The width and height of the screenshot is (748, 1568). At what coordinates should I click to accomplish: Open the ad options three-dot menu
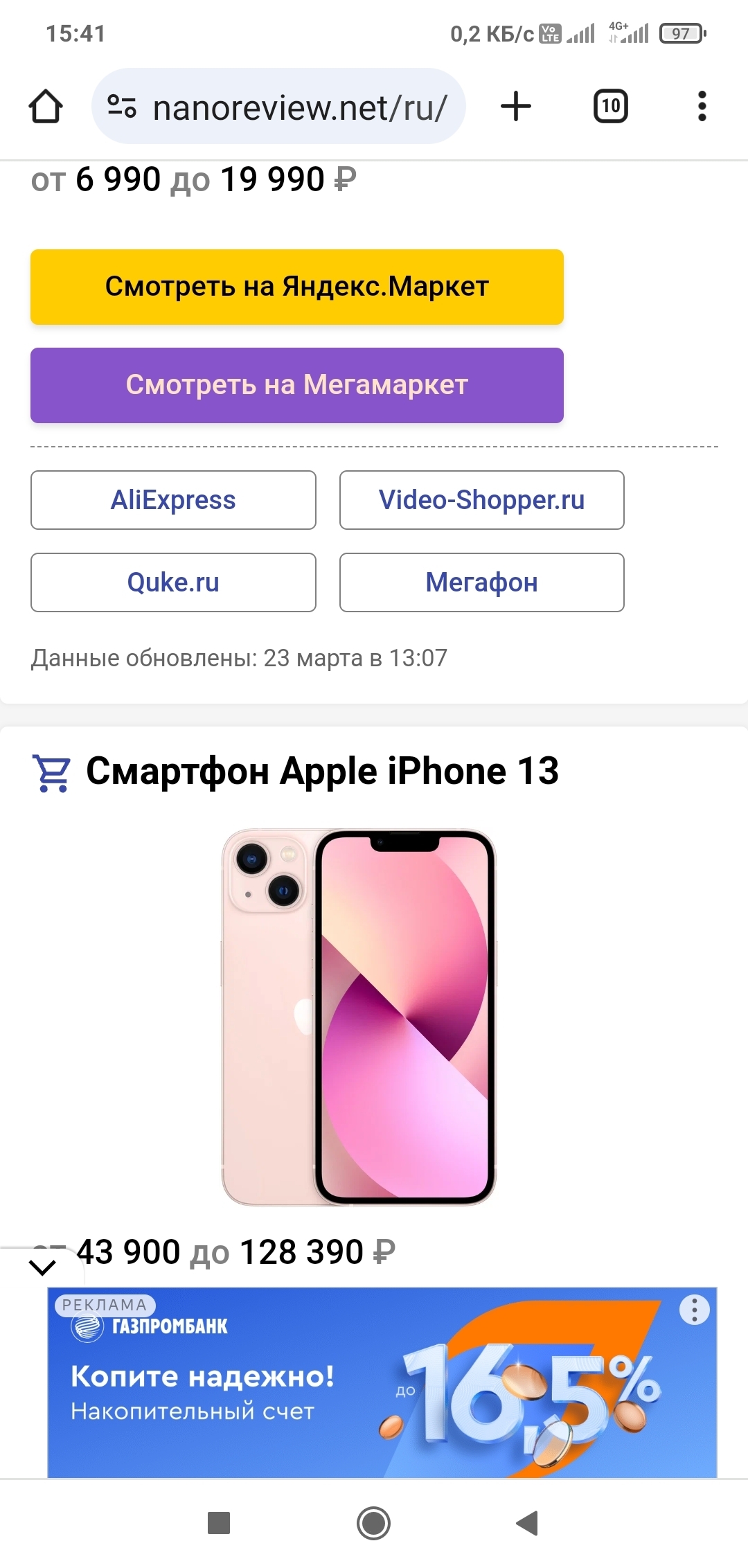[694, 1310]
